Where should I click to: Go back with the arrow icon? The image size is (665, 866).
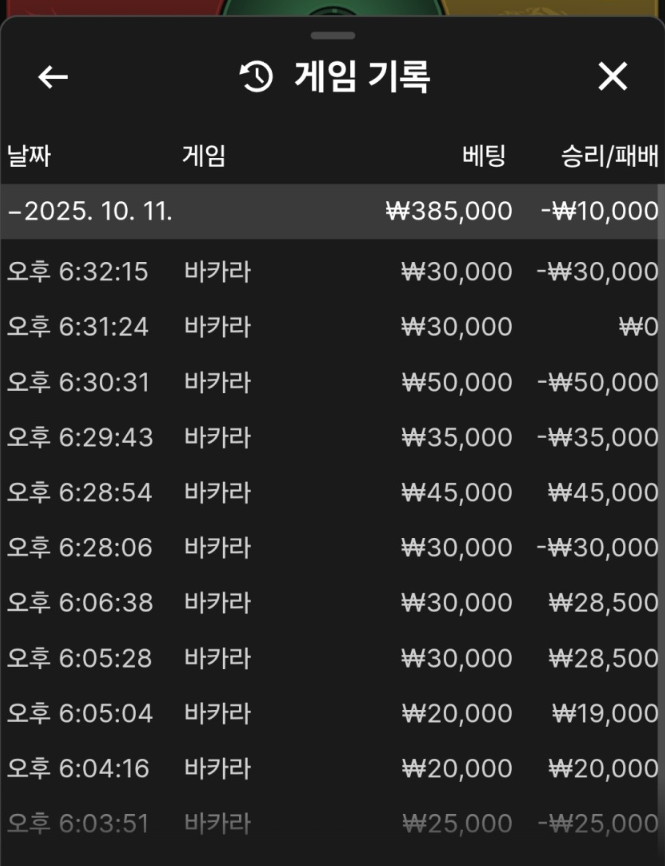(53, 77)
